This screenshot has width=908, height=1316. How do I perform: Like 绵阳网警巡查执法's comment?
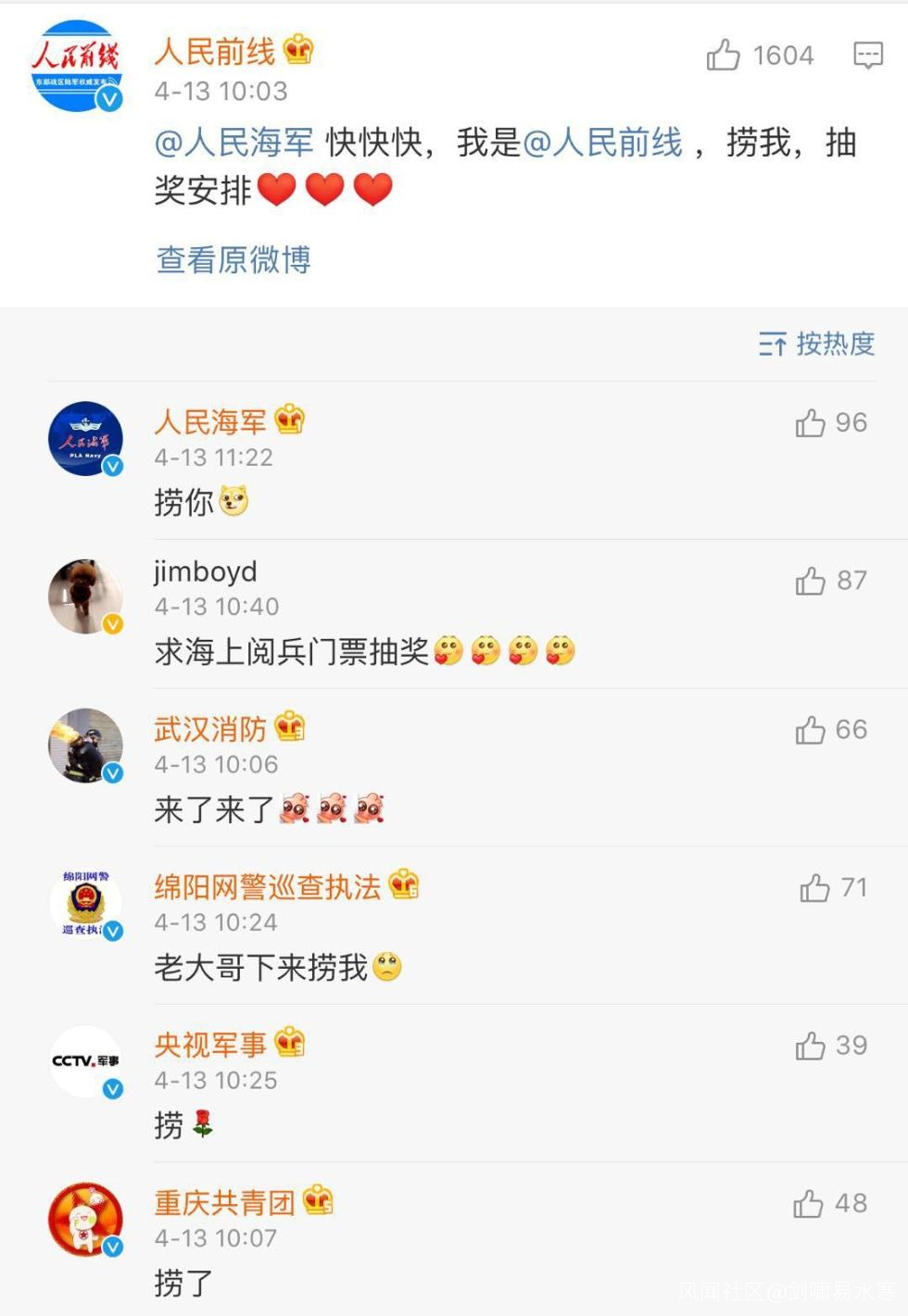814,888
